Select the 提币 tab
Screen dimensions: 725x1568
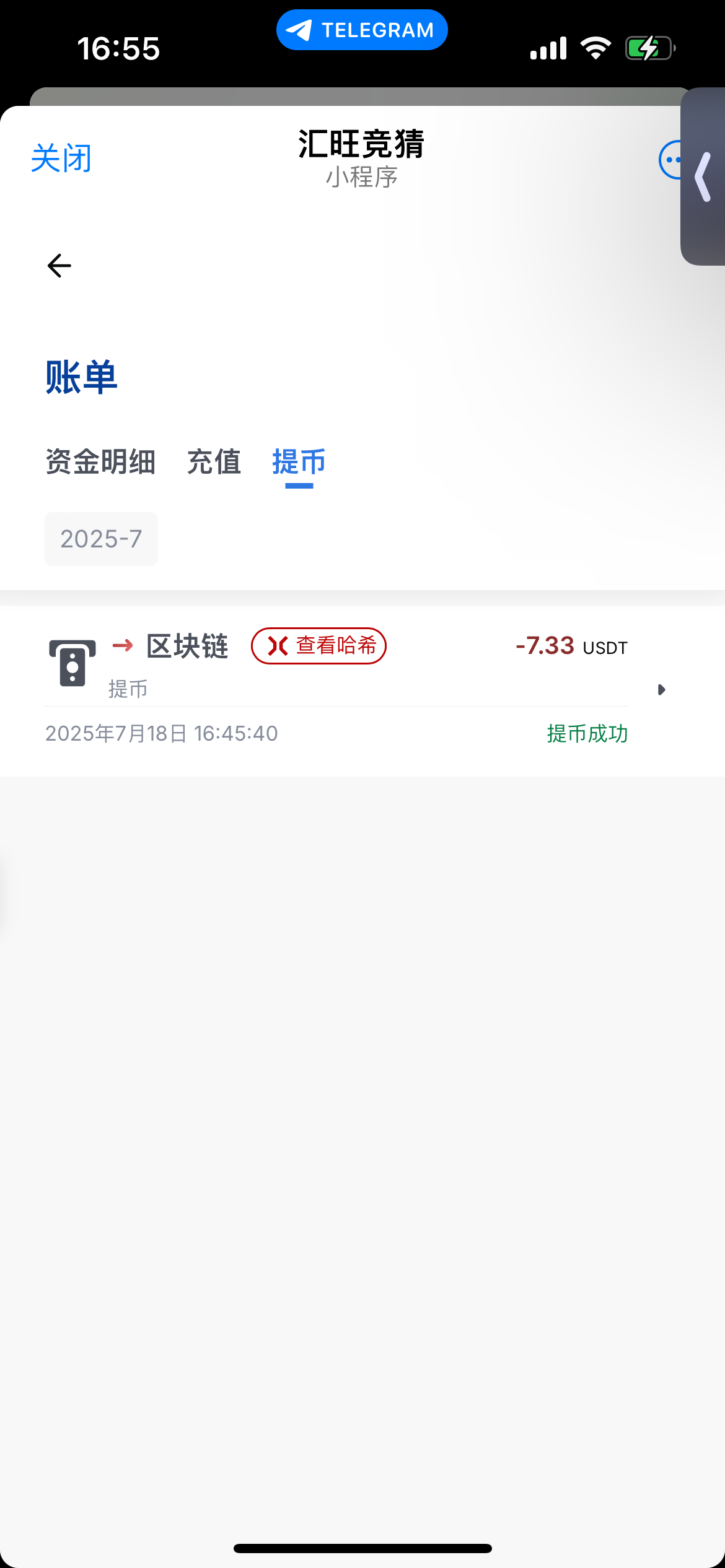tap(299, 462)
